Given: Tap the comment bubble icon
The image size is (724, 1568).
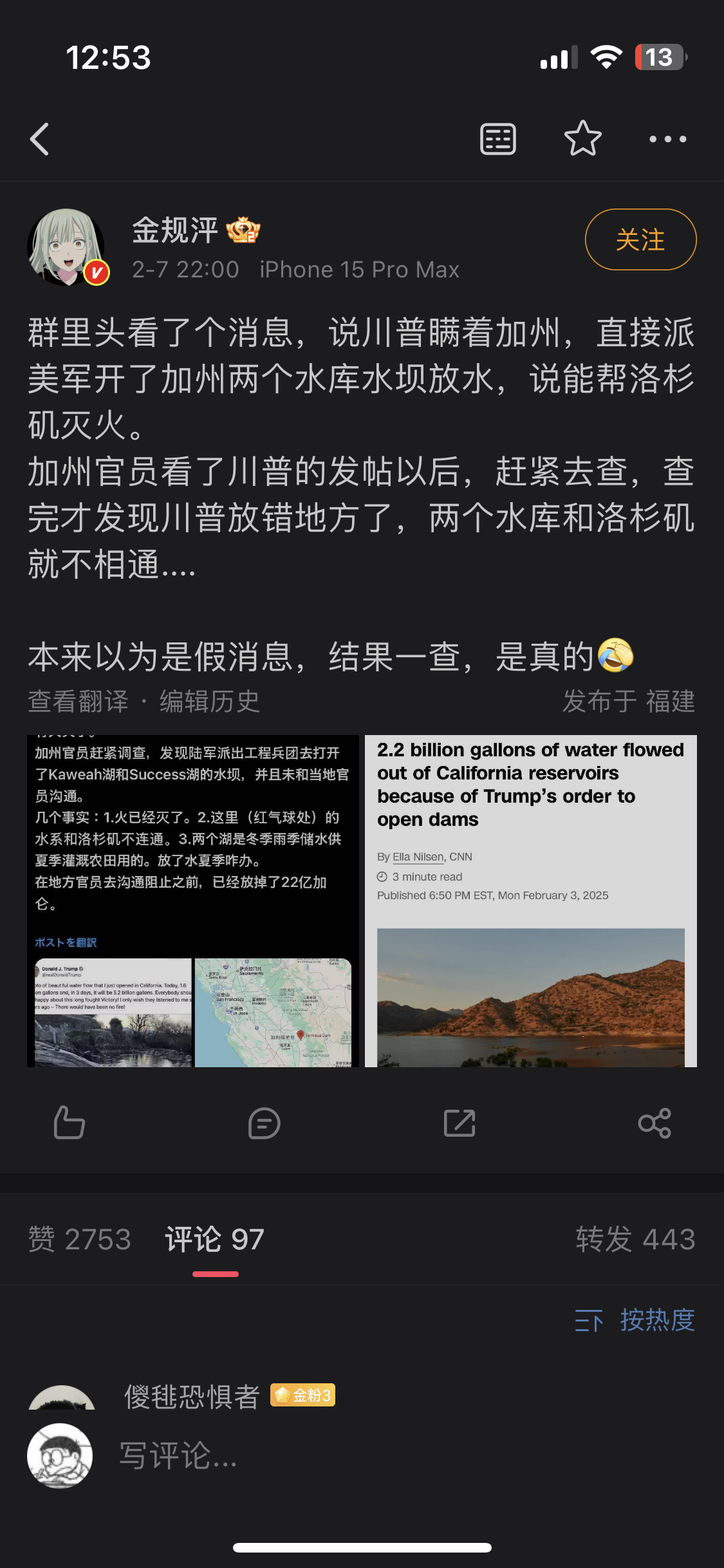Looking at the screenshot, I should 264,1123.
